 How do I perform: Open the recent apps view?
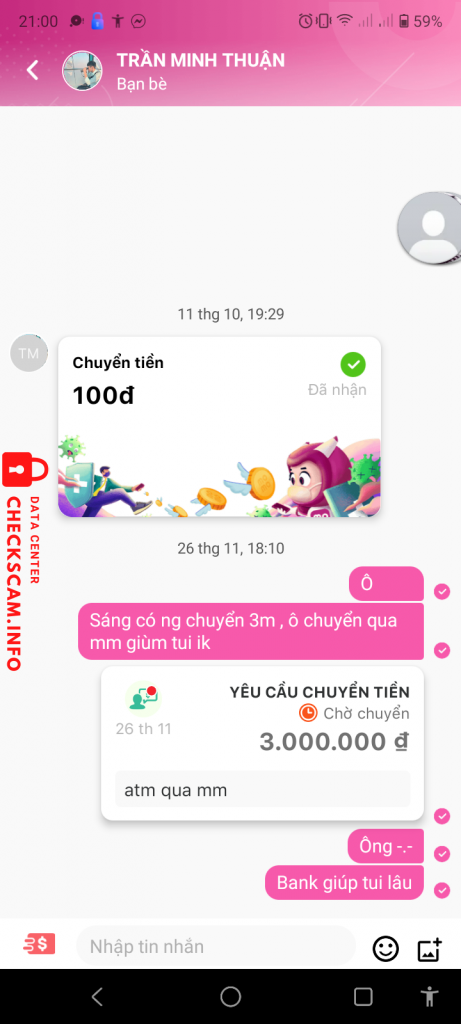363,997
